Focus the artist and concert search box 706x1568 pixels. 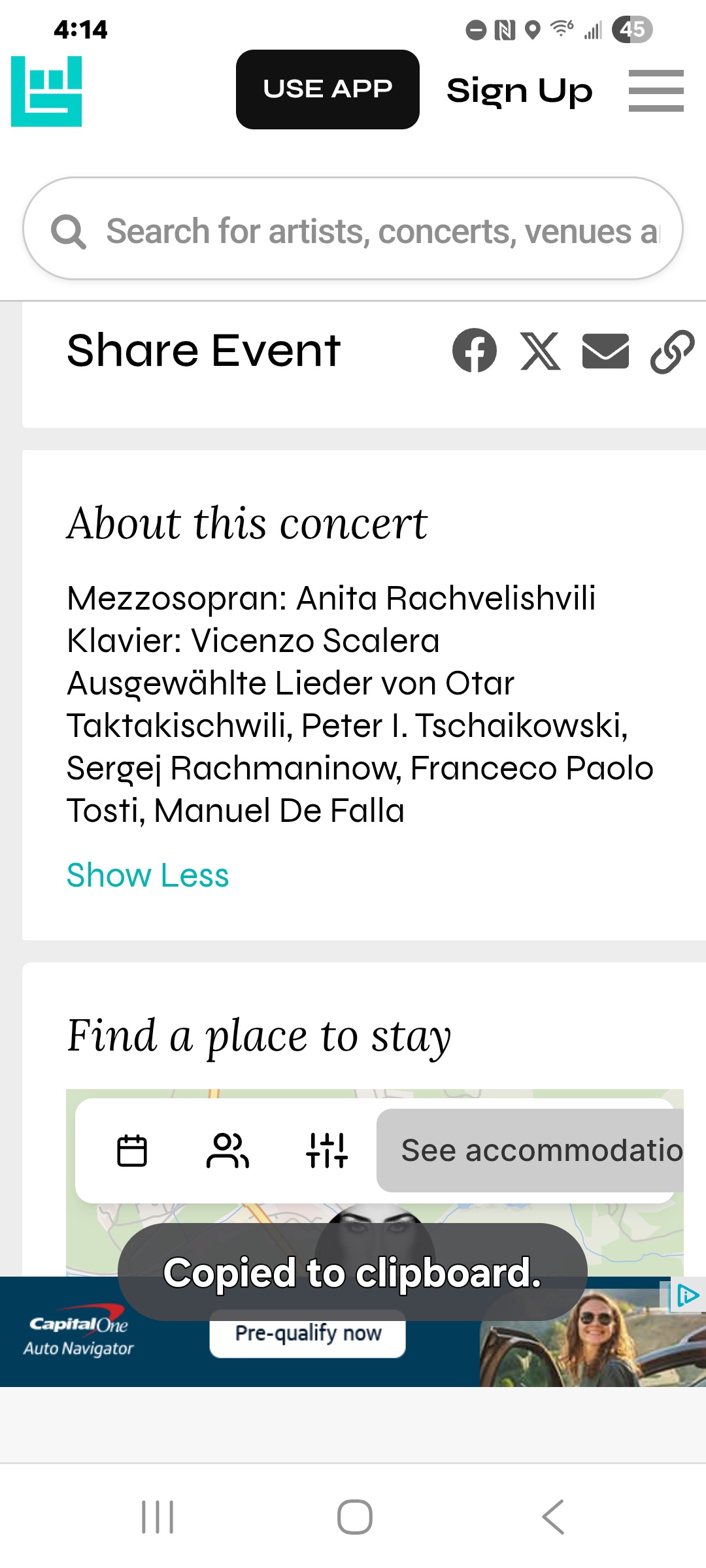click(353, 229)
